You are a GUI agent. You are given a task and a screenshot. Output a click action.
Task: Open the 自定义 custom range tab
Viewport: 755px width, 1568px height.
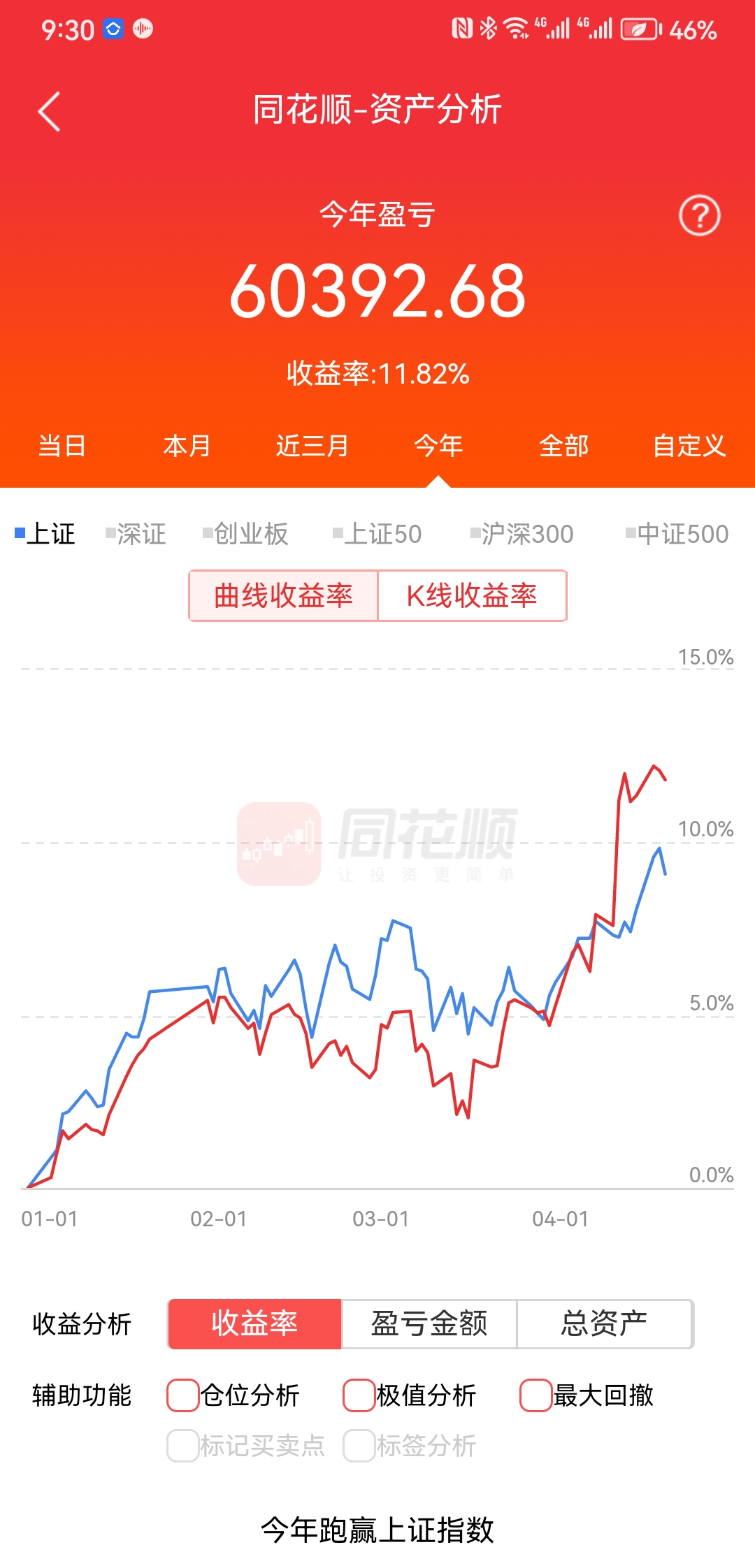pos(689,446)
